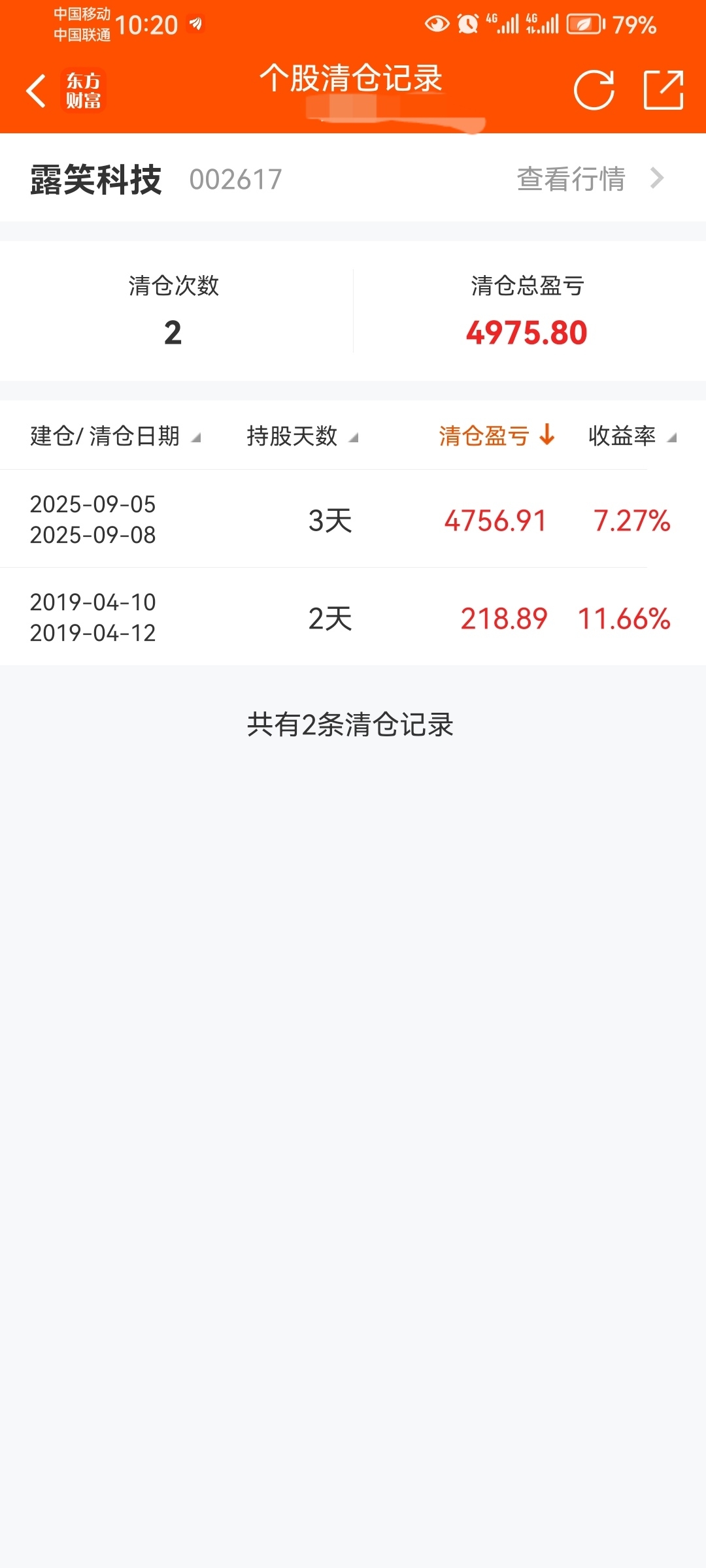Open the 2025-09-05 clearance record
This screenshot has width=706, height=1568.
click(x=353, y=519)
